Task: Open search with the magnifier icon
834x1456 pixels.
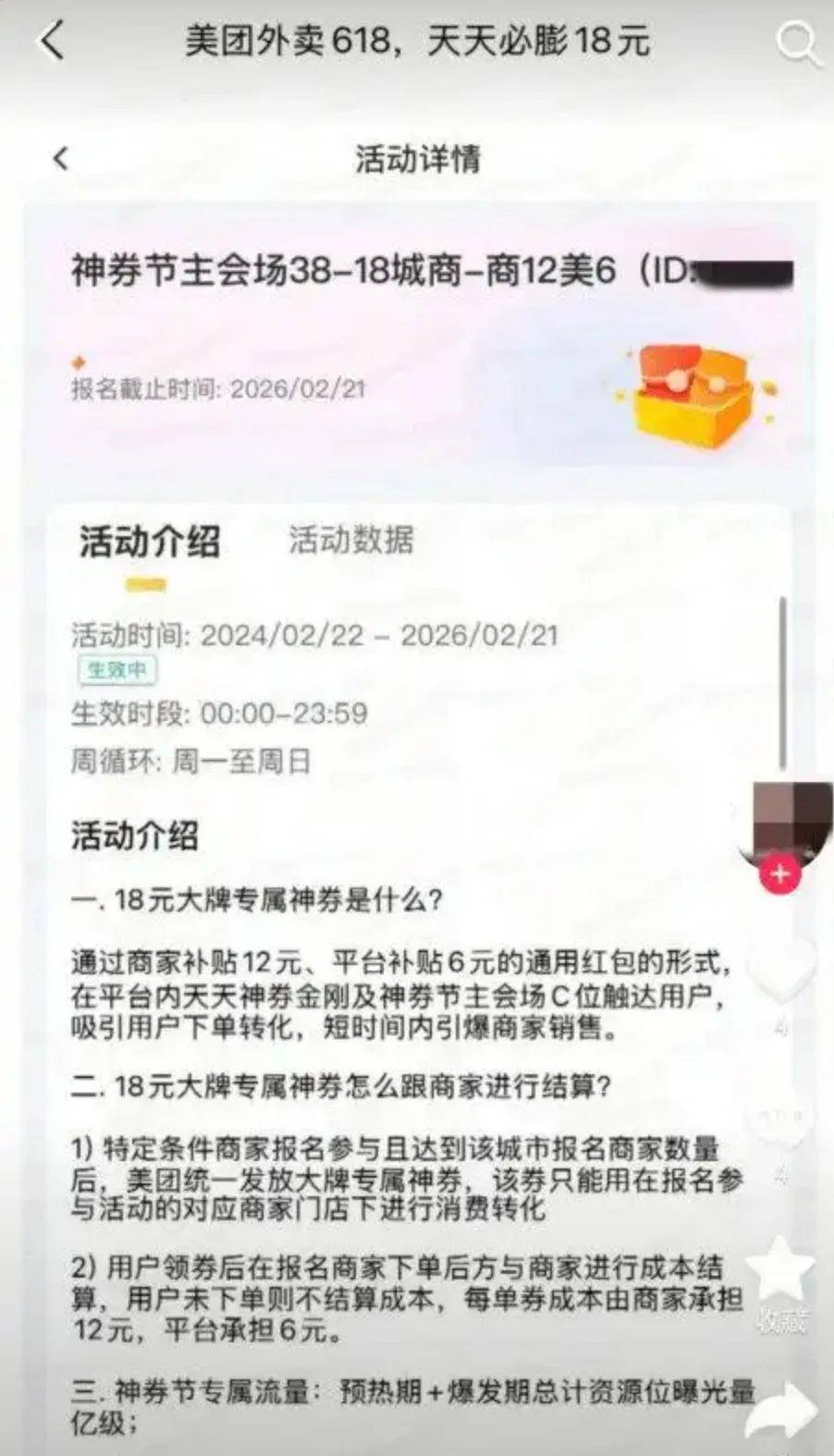Action: click(x=797, y=43)
